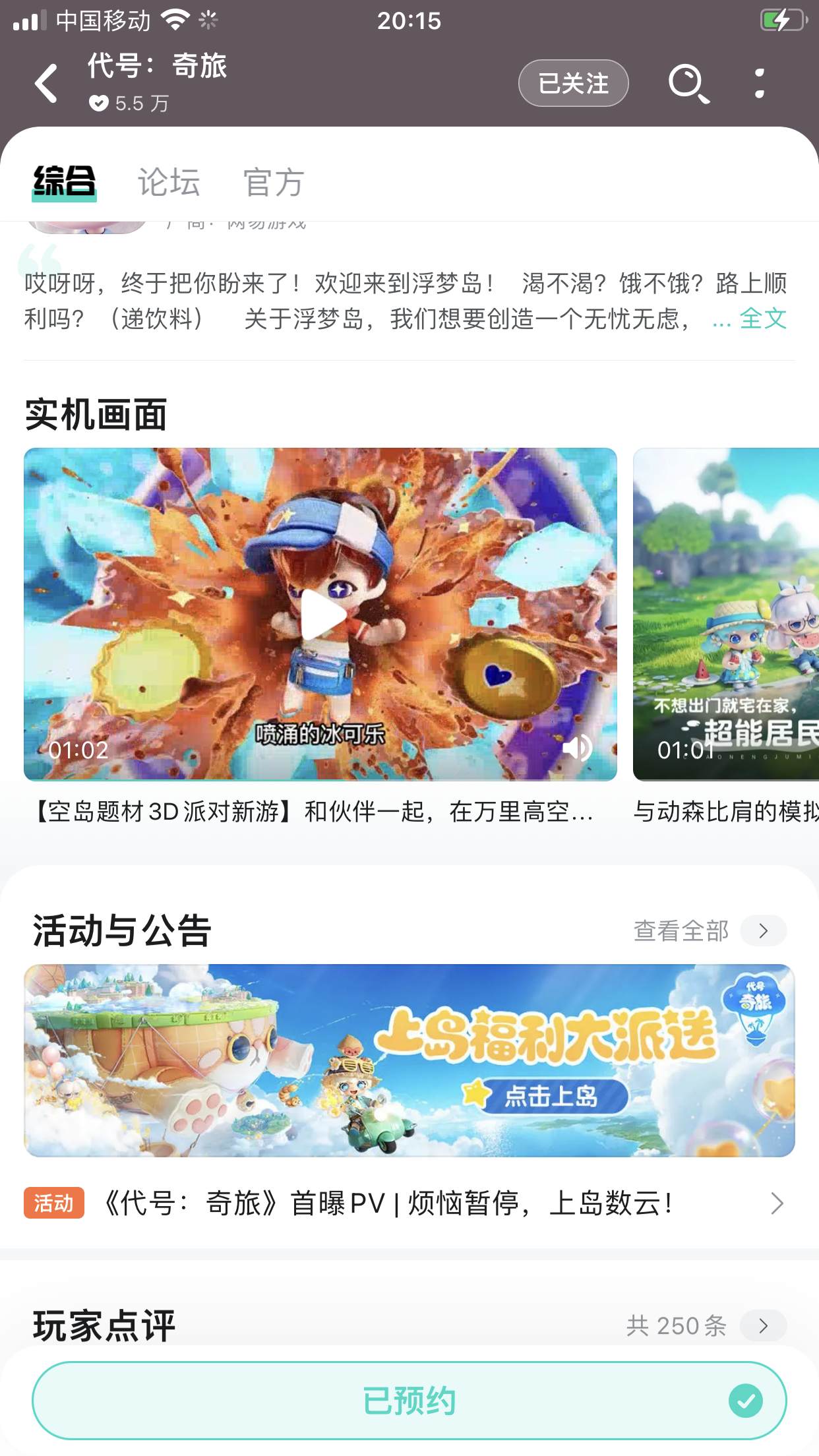Tap the 01:02 video duration label
The image size is (819, 1456).
tap(79, 750)
